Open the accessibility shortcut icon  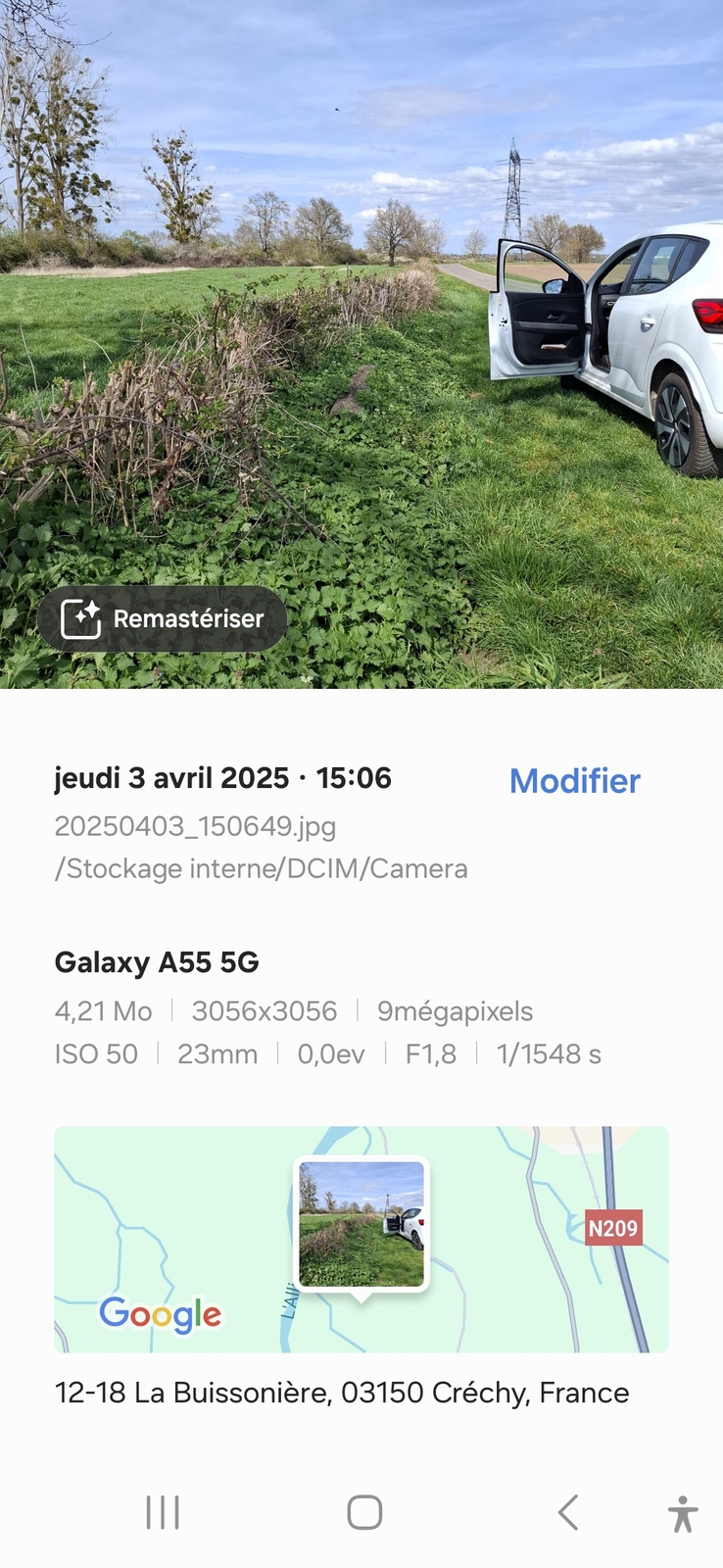click(x=683, y=1514)
